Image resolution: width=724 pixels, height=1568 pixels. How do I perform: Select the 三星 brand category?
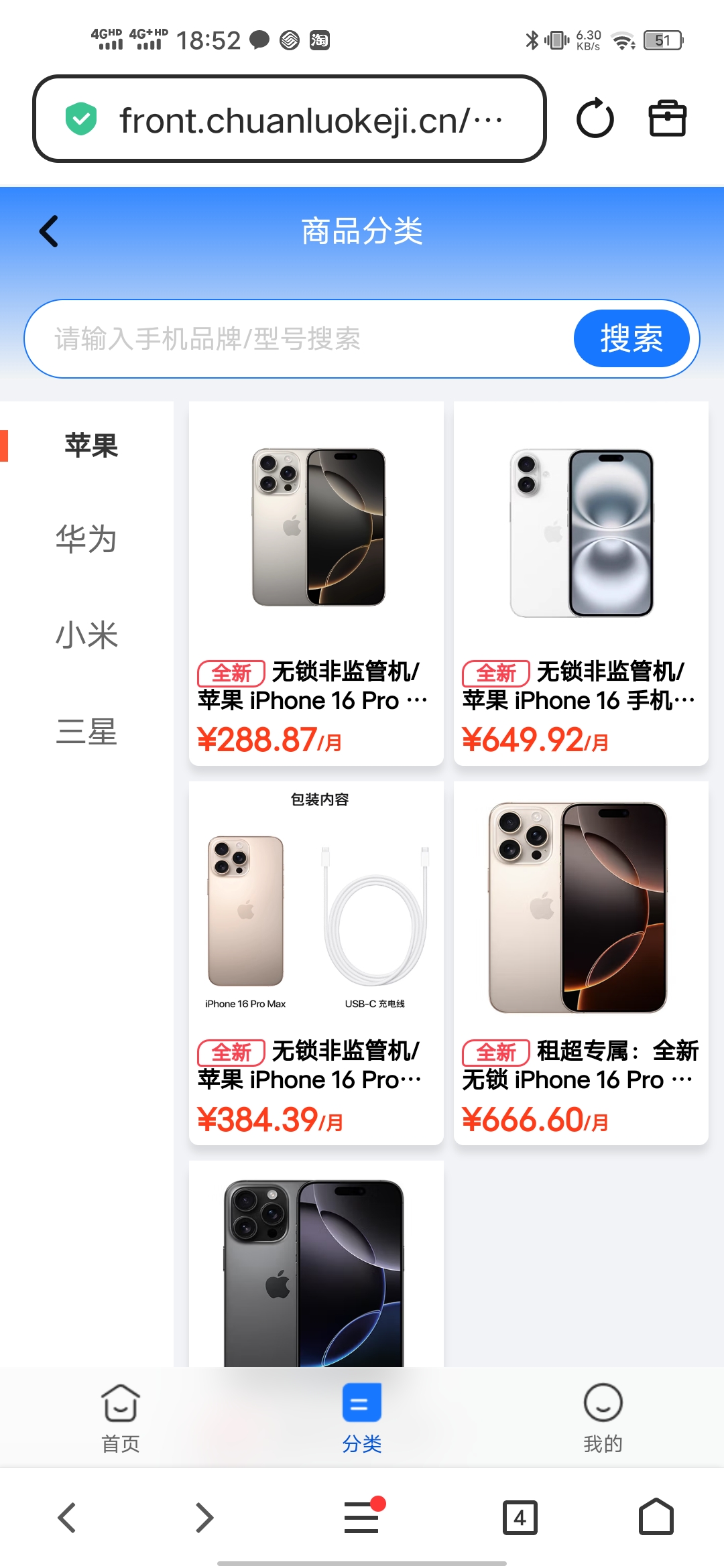pos(86,732)
